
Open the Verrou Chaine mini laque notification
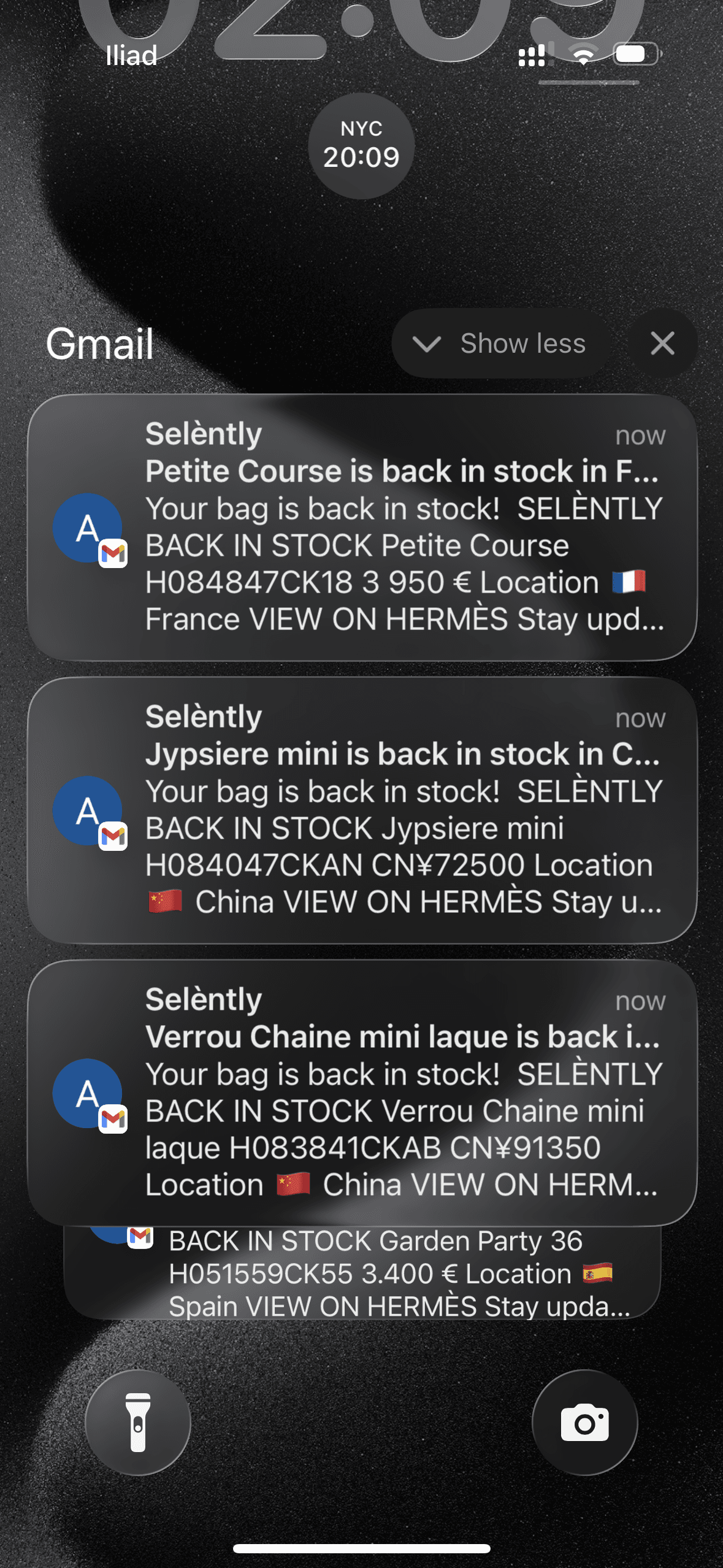[x=362, y=1093]
